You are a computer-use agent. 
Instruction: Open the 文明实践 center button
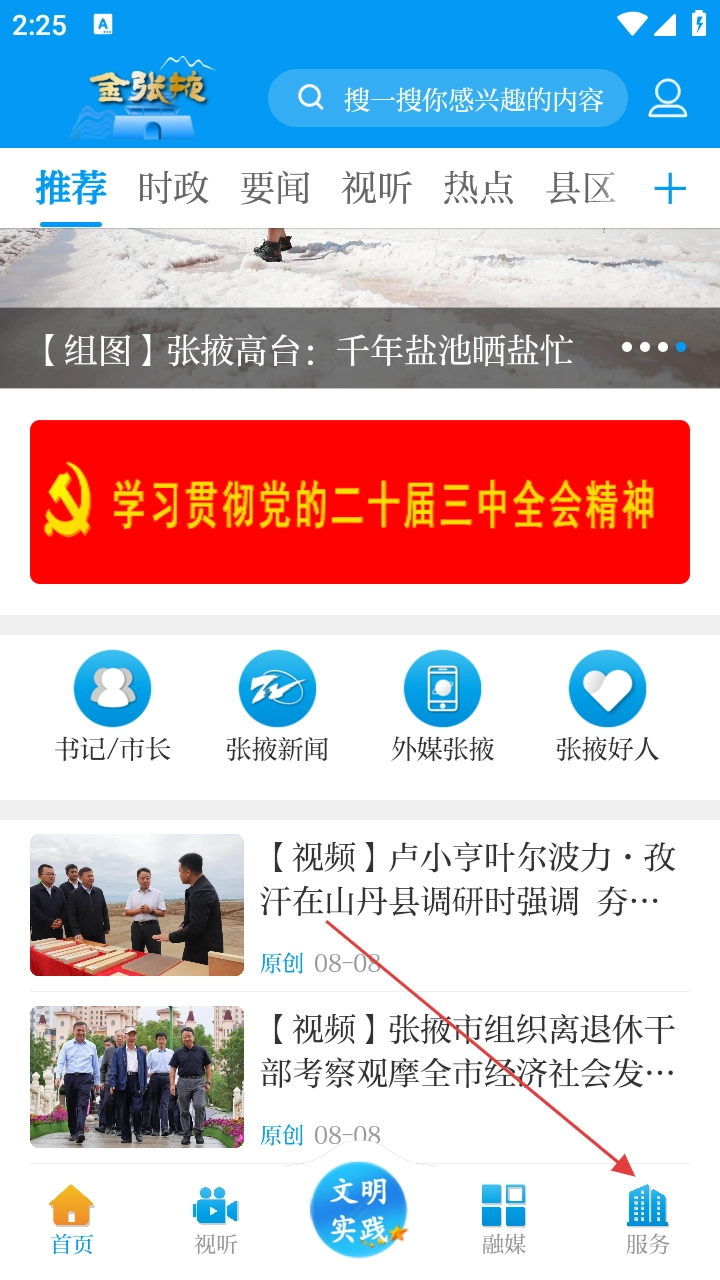[x=358, y=1208]
